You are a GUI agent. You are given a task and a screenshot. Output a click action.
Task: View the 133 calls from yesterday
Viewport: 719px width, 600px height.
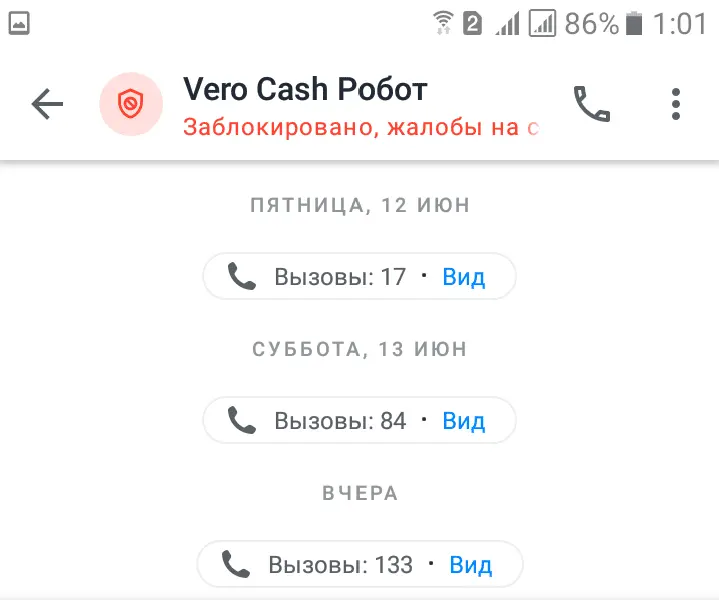(470, 565)
